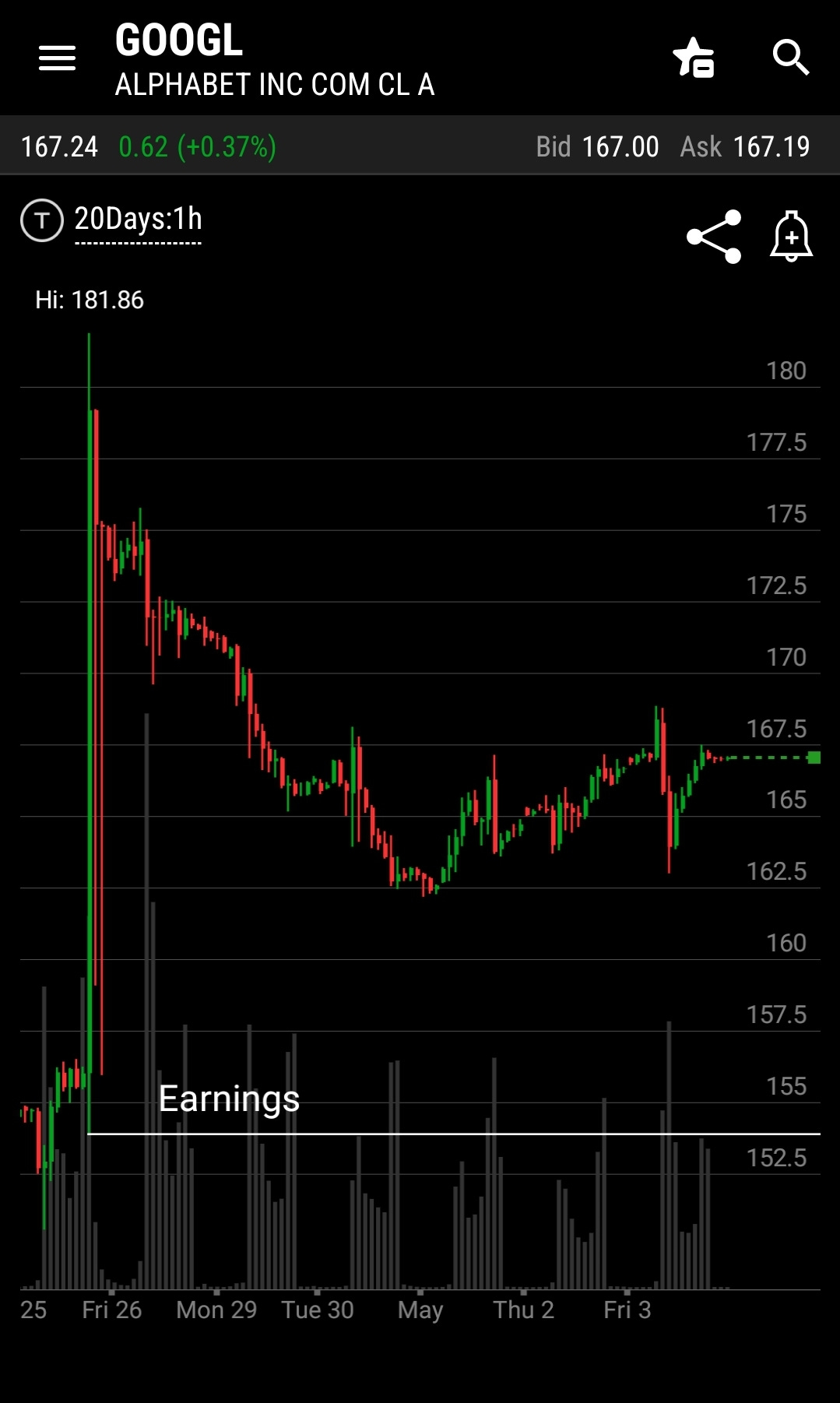Open the hamburger navigation menu
The width and height of the screenshot is (840, 1403).
click(57, 58)
